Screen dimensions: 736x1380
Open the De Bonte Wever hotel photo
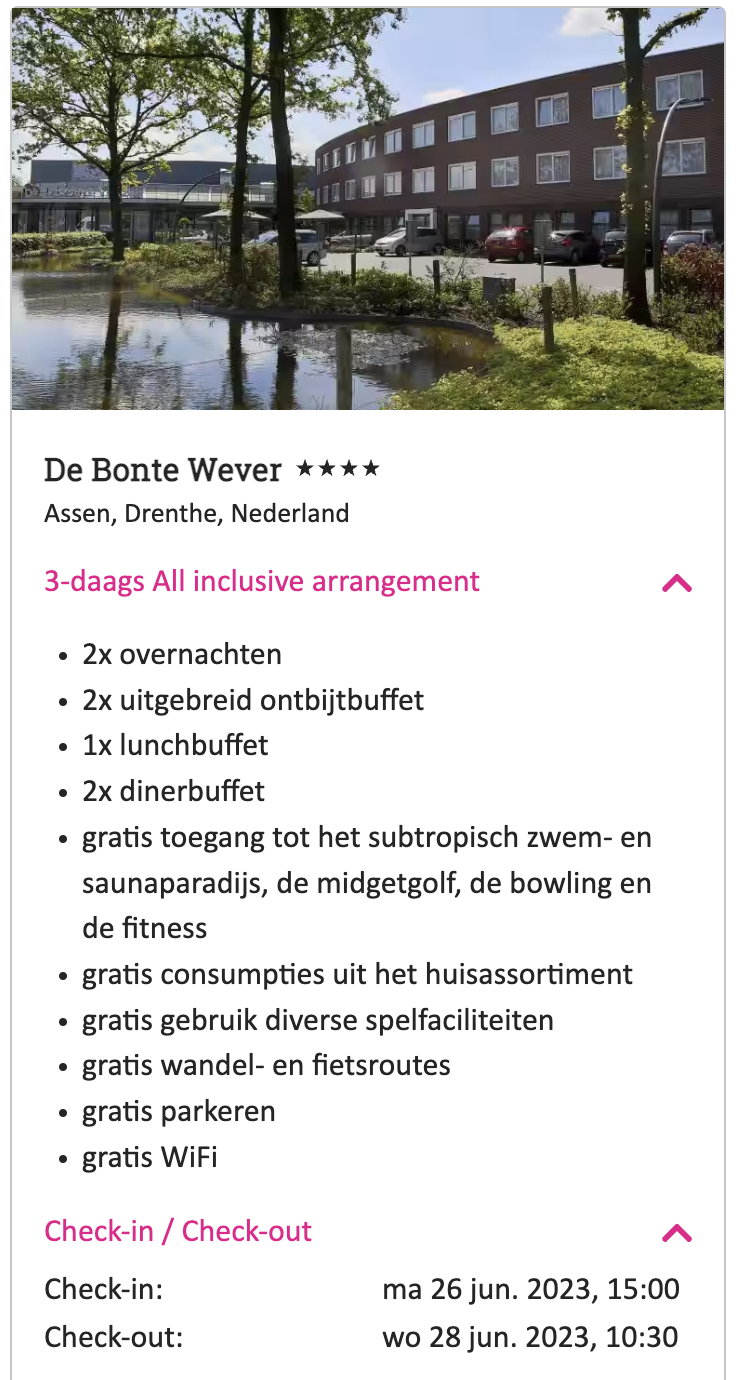[368, 209]
